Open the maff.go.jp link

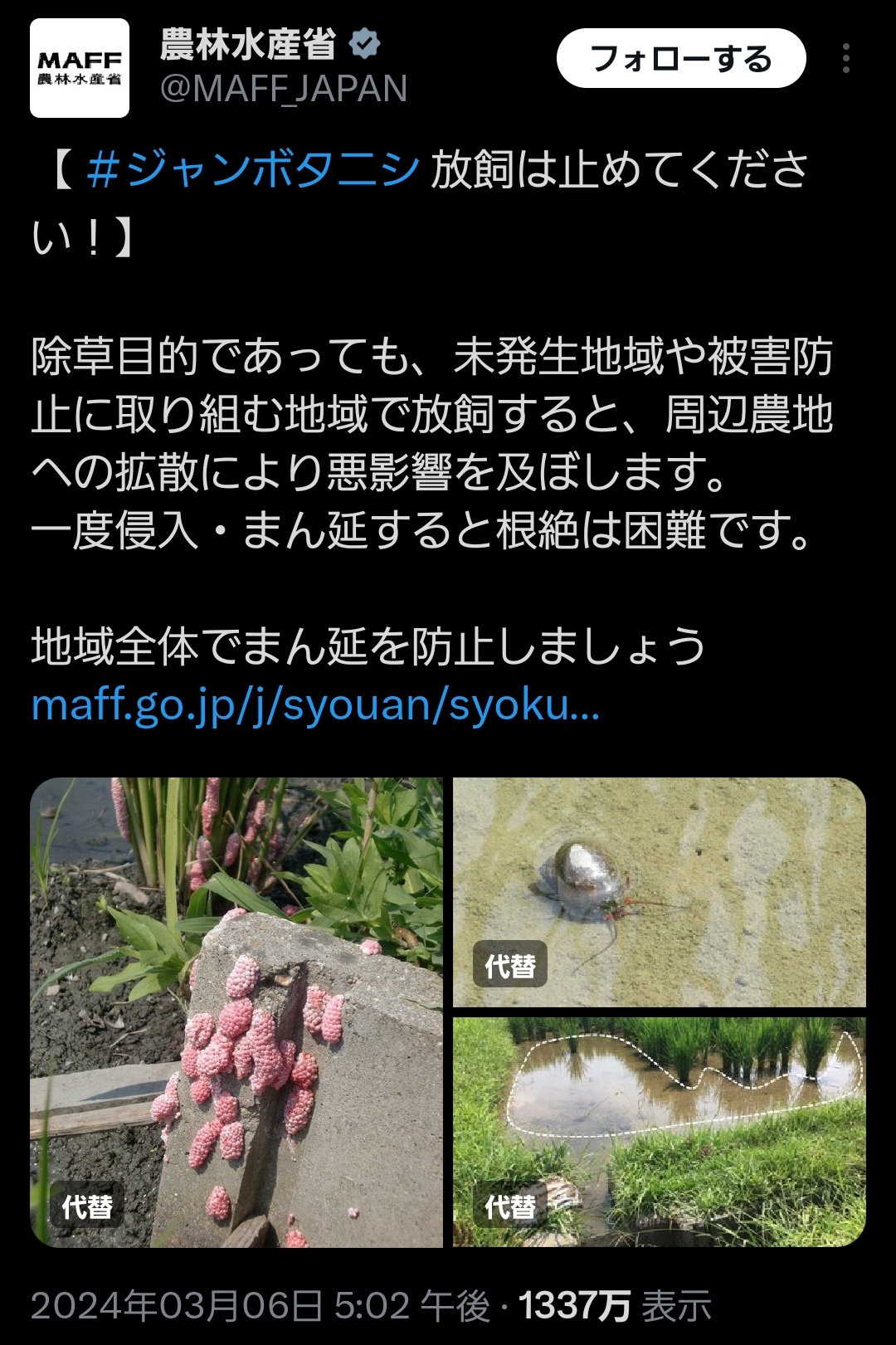click(315, 705)
